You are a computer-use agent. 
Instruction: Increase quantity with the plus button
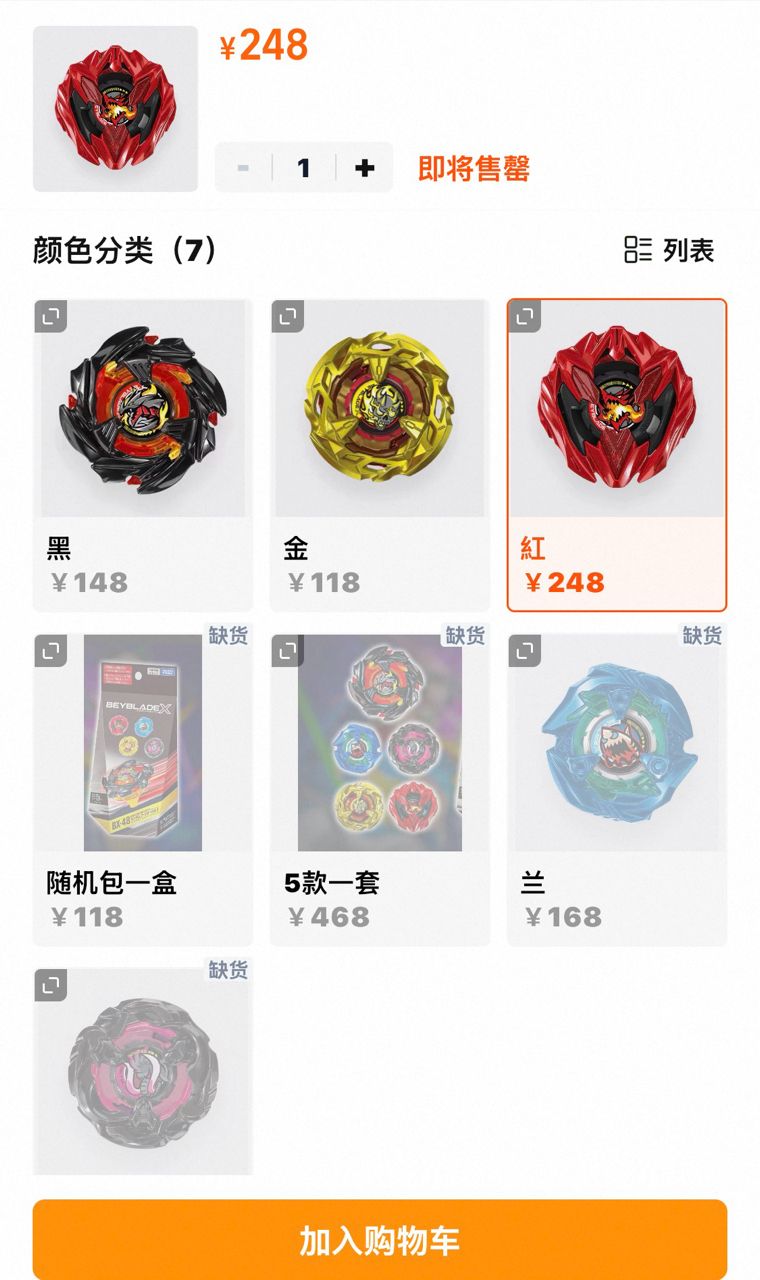click(365, 168)
